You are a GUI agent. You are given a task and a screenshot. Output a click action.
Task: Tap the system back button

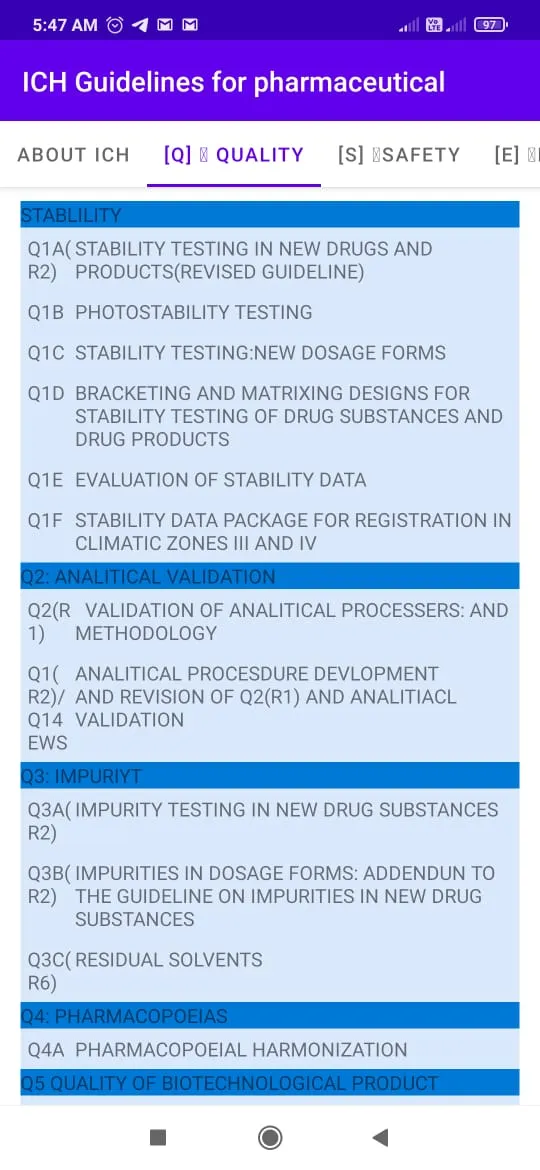click(x=380, y=1137)
